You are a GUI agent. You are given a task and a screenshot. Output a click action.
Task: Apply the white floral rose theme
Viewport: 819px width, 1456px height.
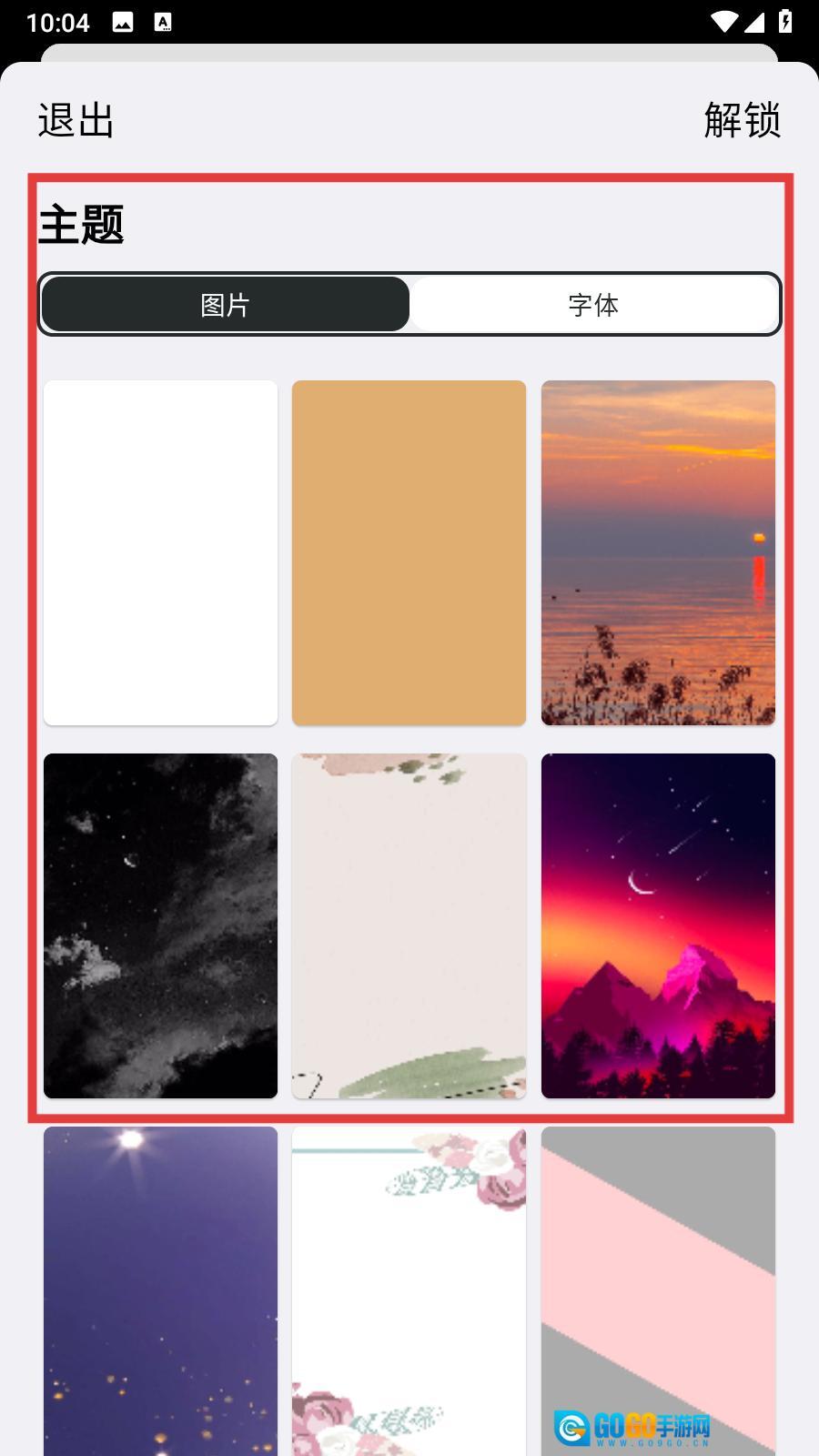[x=409, y=1290]
